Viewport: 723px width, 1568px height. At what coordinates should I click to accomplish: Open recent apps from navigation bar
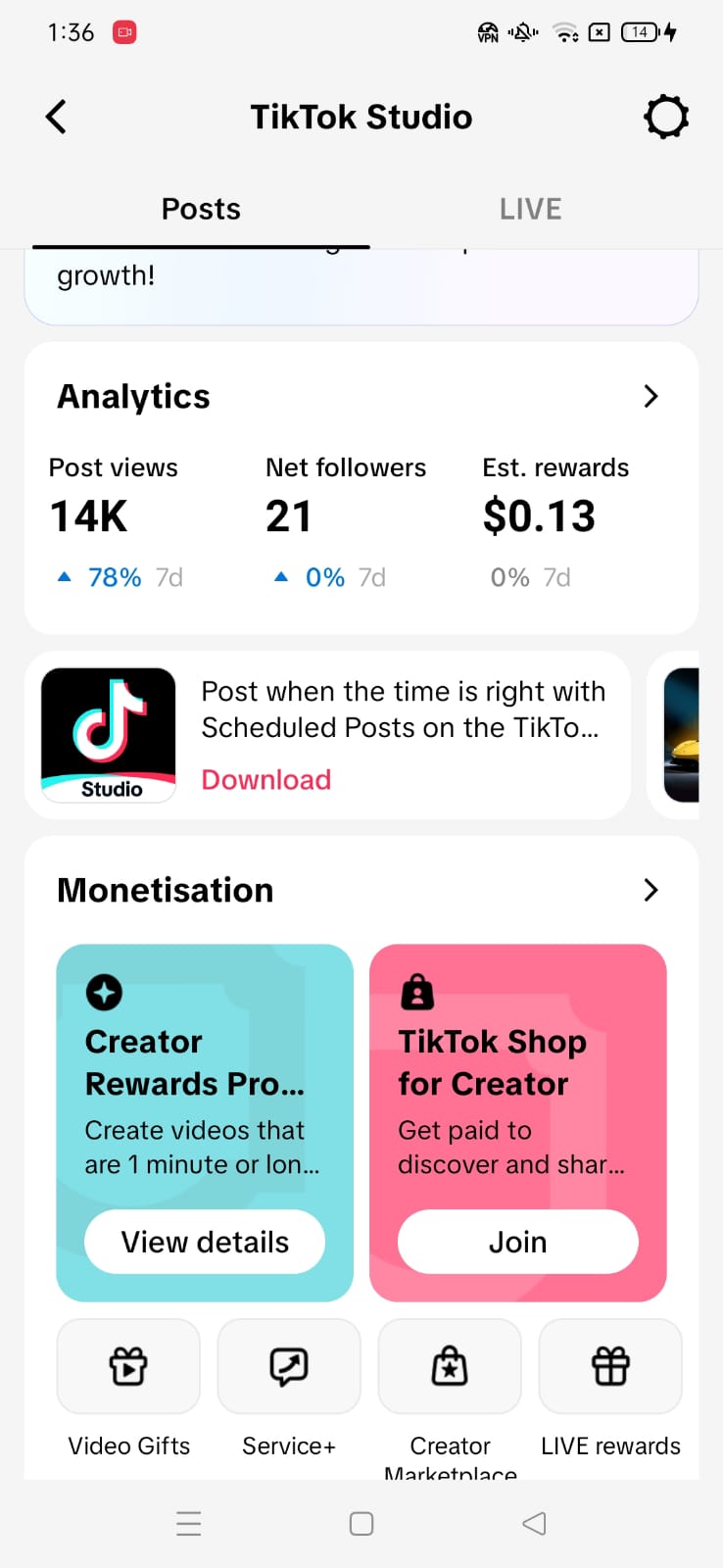pos(189,1524)
